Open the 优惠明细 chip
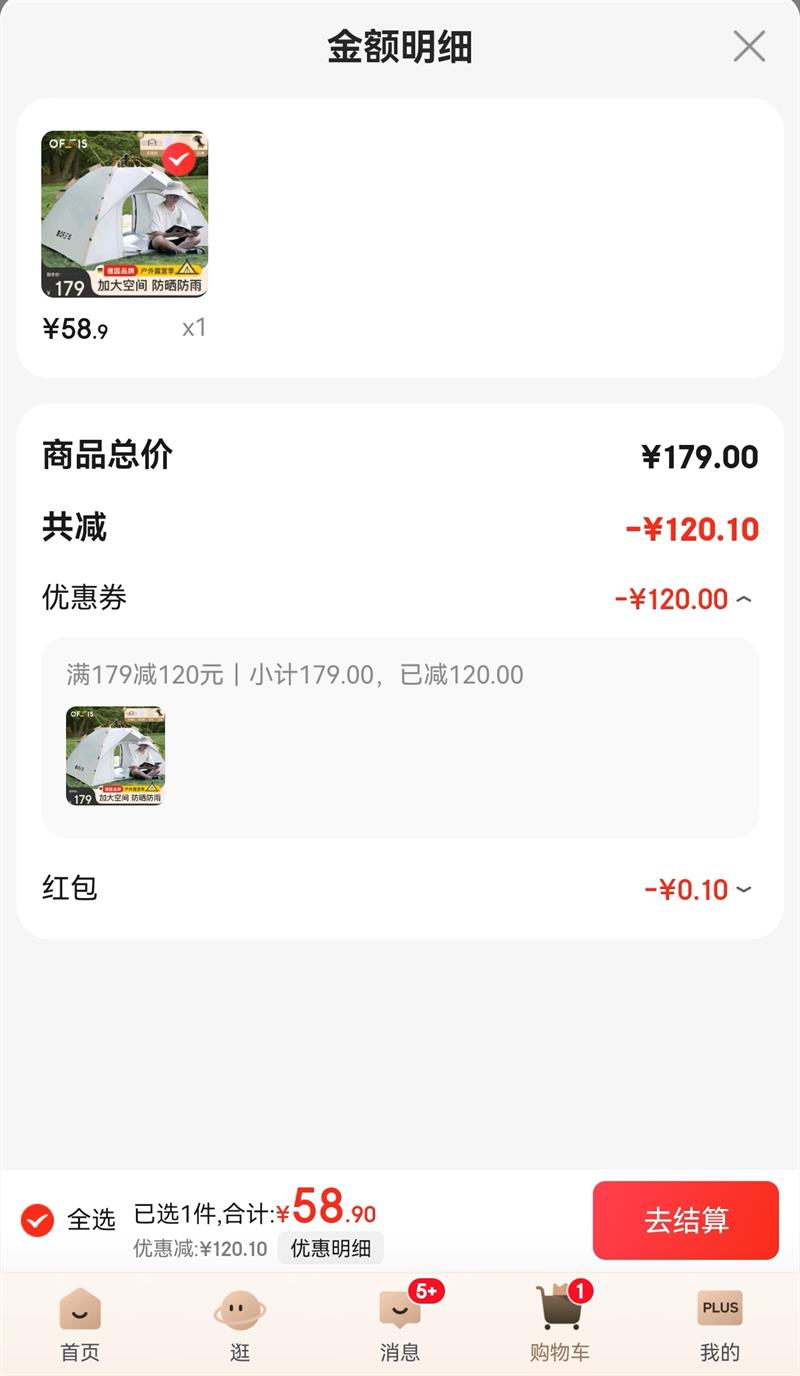 click(330, 1248)
